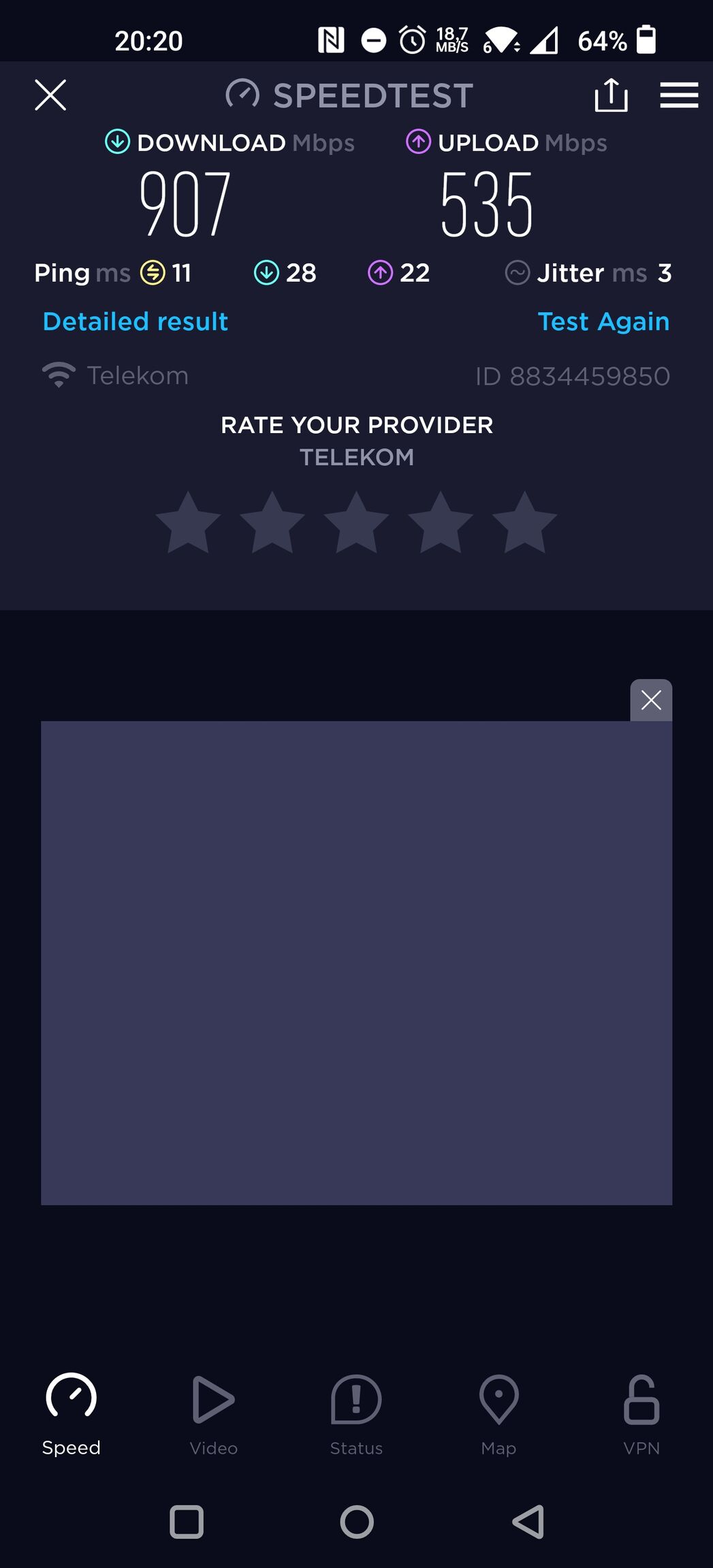Open recent apps overview

pyautogui.click(x=187, y=1522)
